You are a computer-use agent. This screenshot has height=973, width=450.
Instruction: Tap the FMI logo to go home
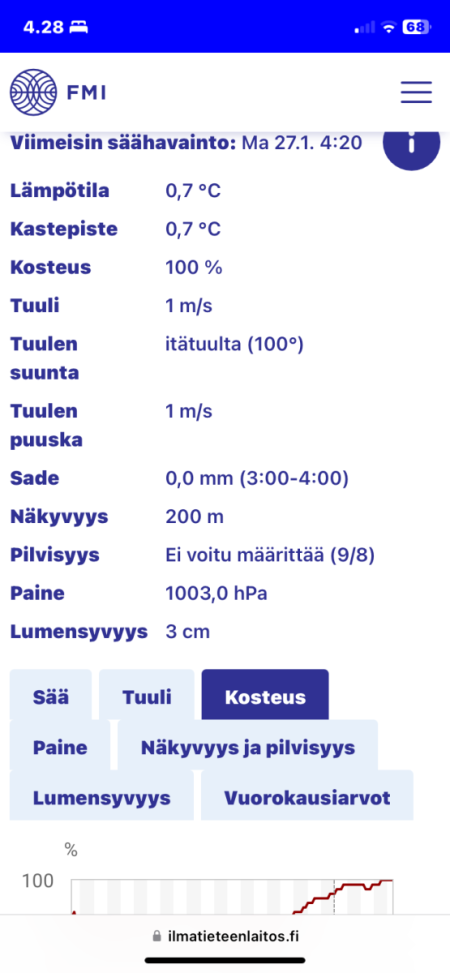[x=58, y=92]
